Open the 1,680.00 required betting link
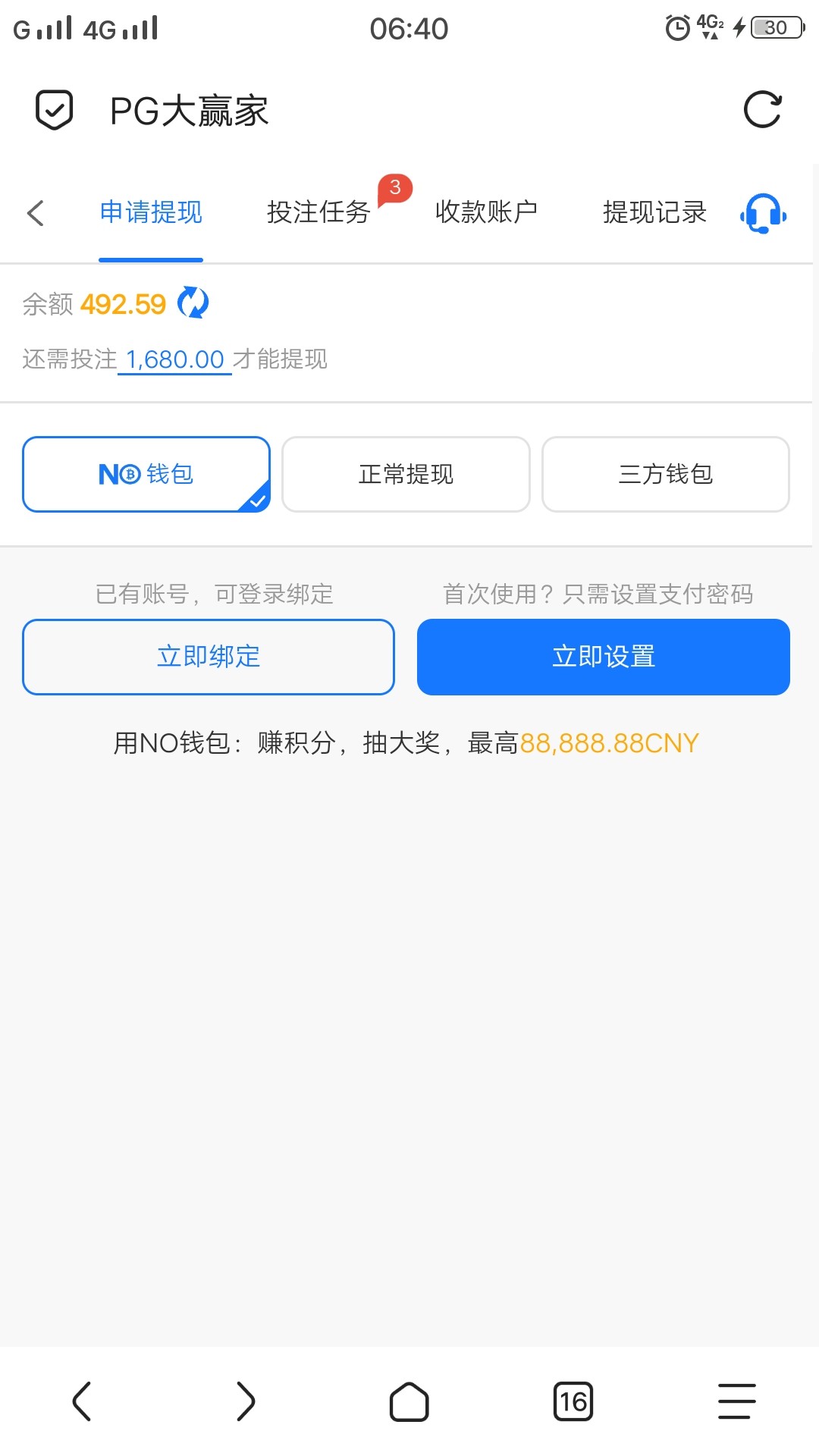Image resolution: width=819 pixels, height=1456 pixels. point(174,359)
